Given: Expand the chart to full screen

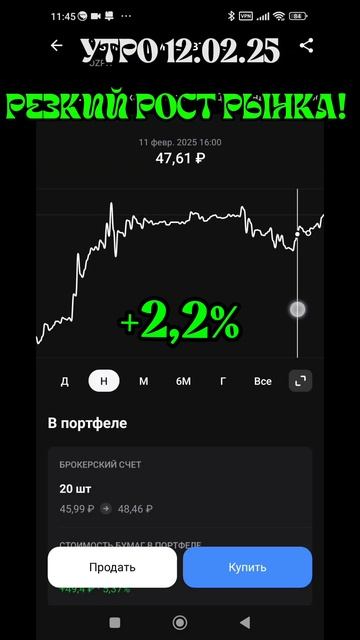Looking at the screenshot, I should tap(300, 381).
